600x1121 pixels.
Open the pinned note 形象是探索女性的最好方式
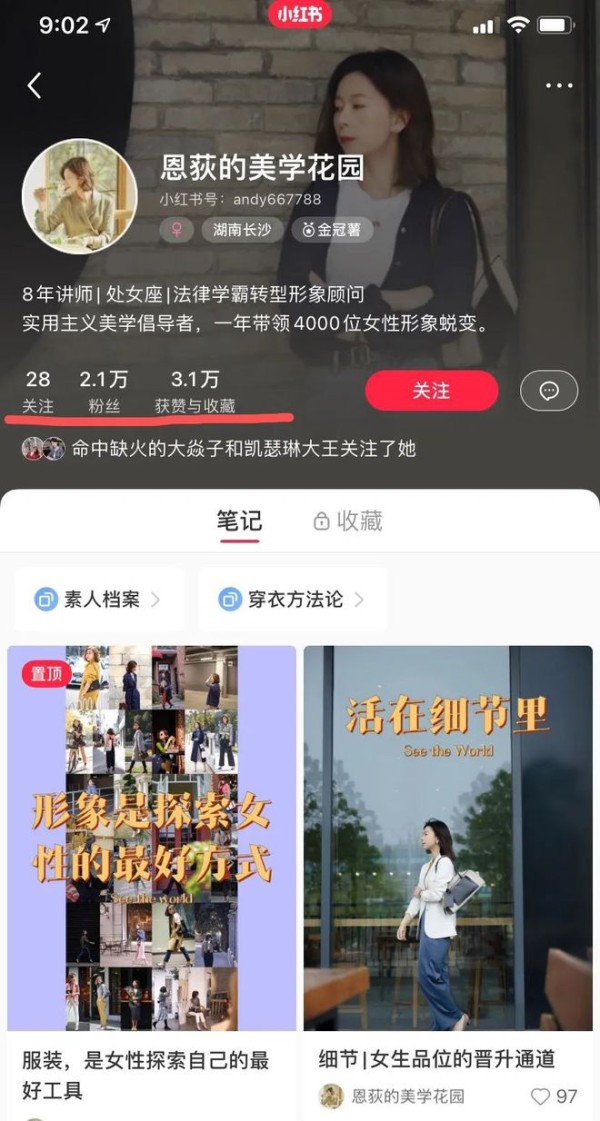pyautogui.click(x=152, y=838)
